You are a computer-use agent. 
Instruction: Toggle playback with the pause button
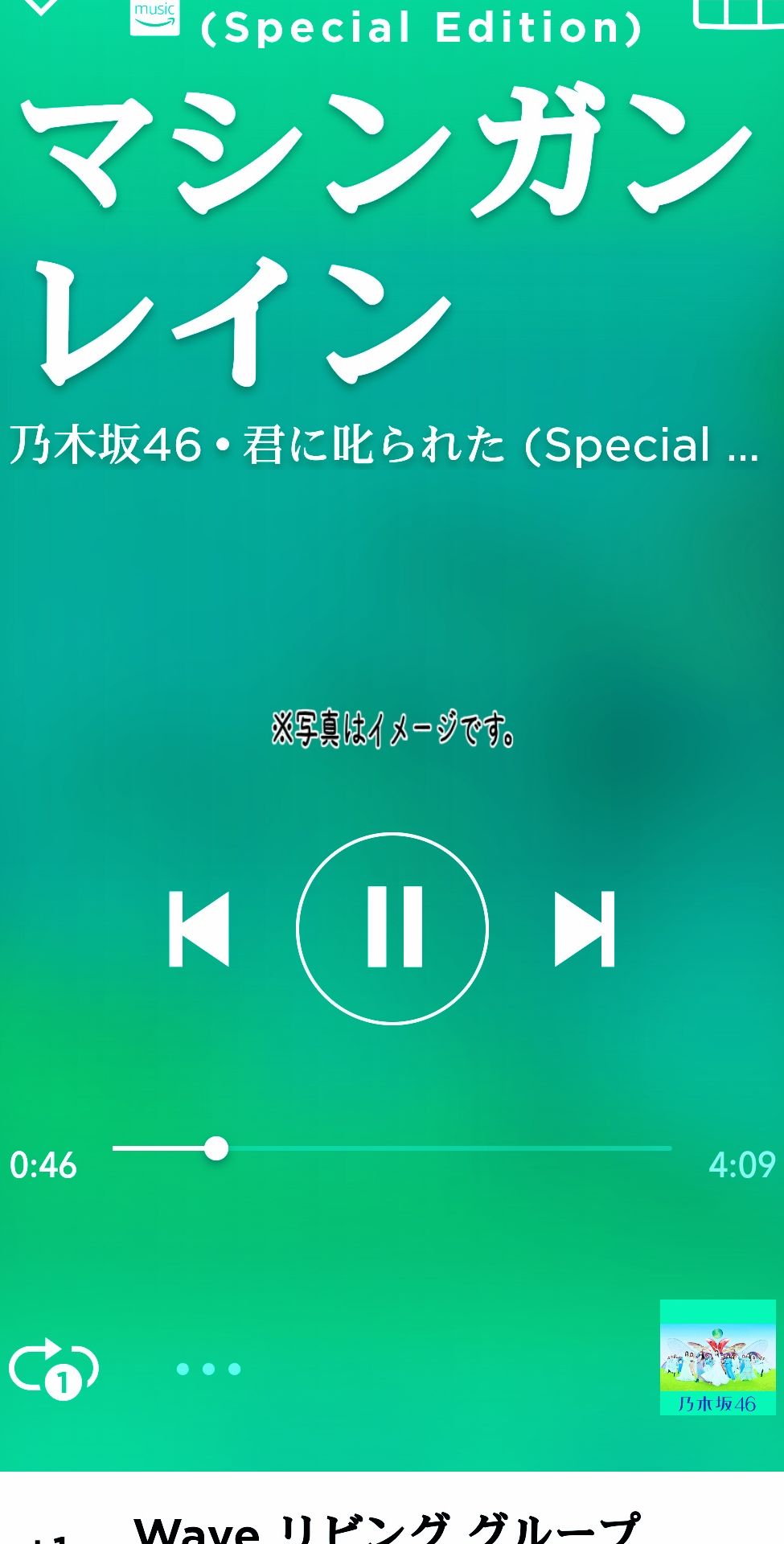pyautogui.click(x=392, y=926)
